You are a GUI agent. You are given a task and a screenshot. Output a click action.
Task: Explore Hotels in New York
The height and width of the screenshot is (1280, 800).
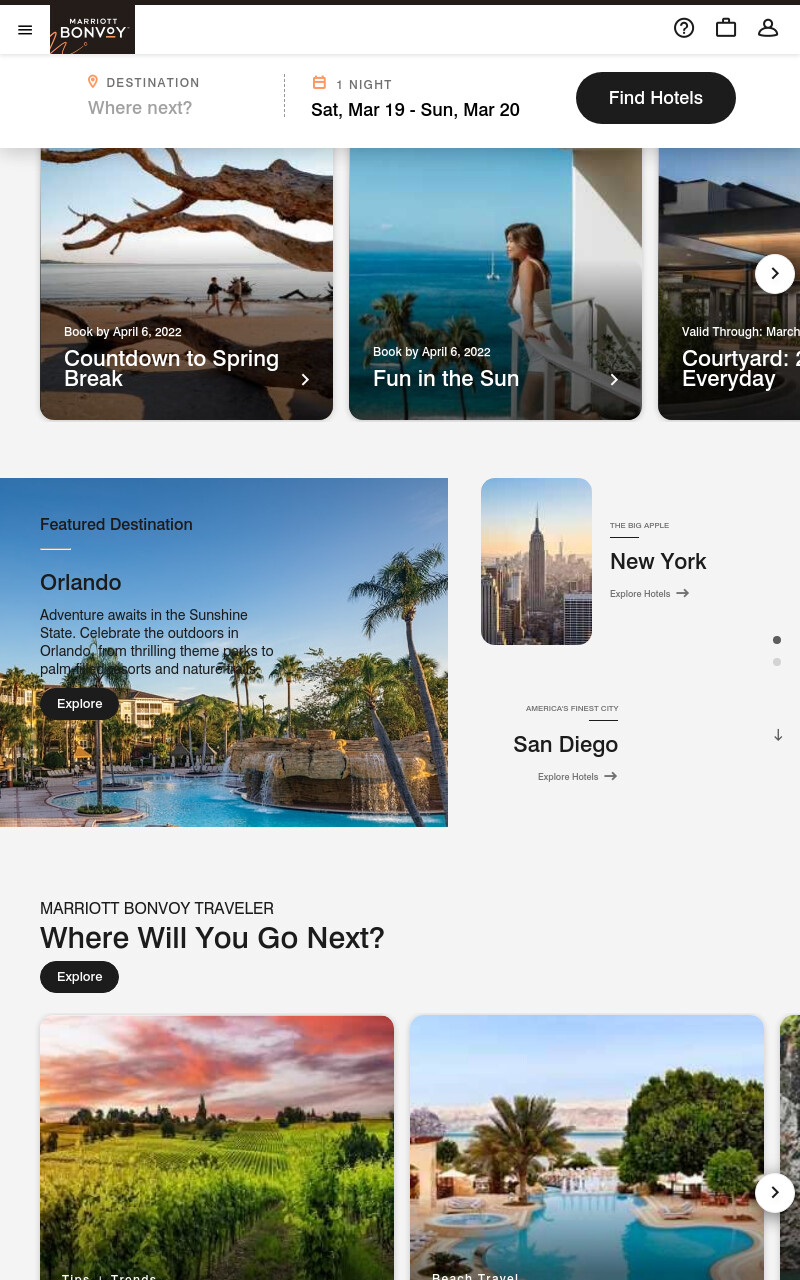point(650,593)
